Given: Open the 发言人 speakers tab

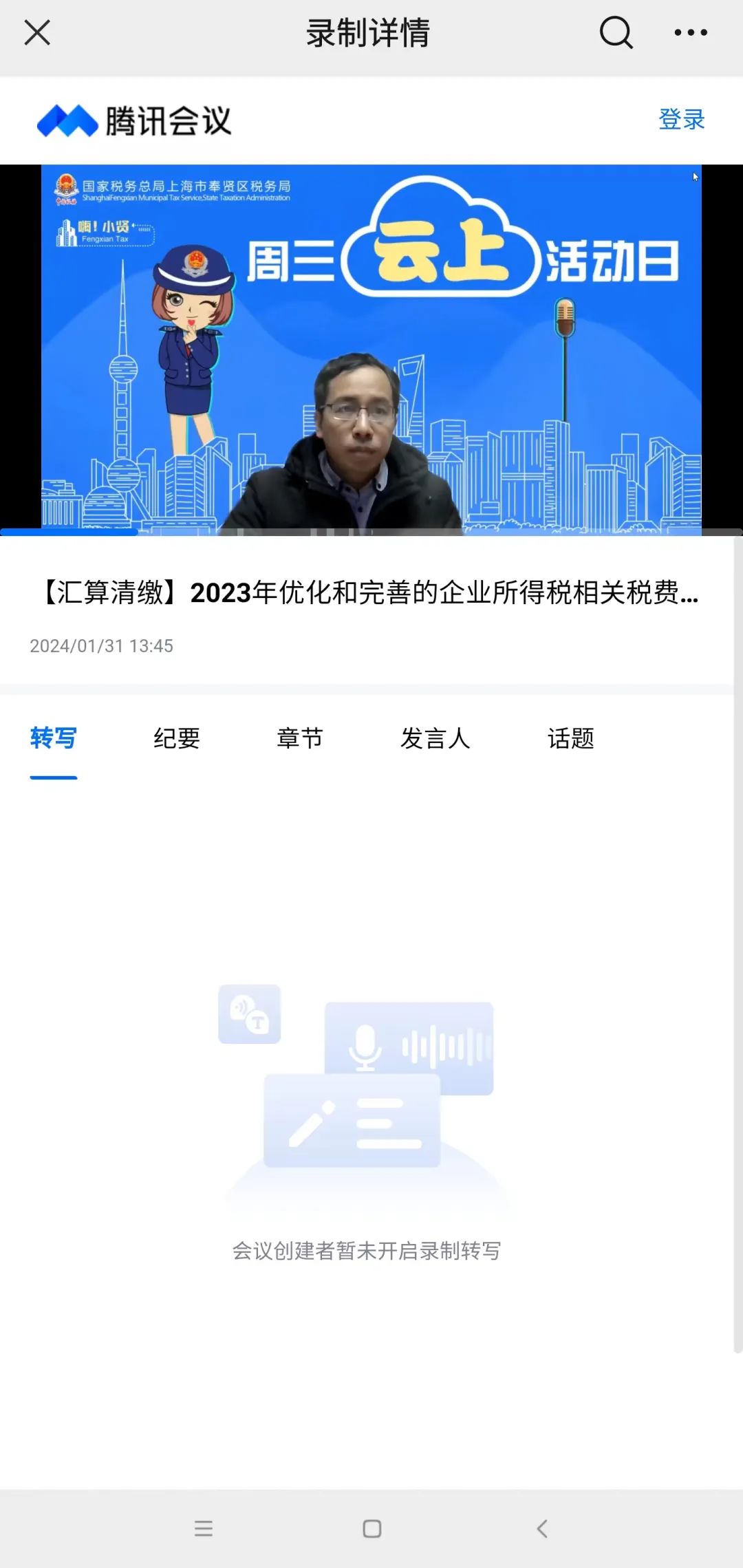Looking at the screenshot, I should click(x=435, y=738).
